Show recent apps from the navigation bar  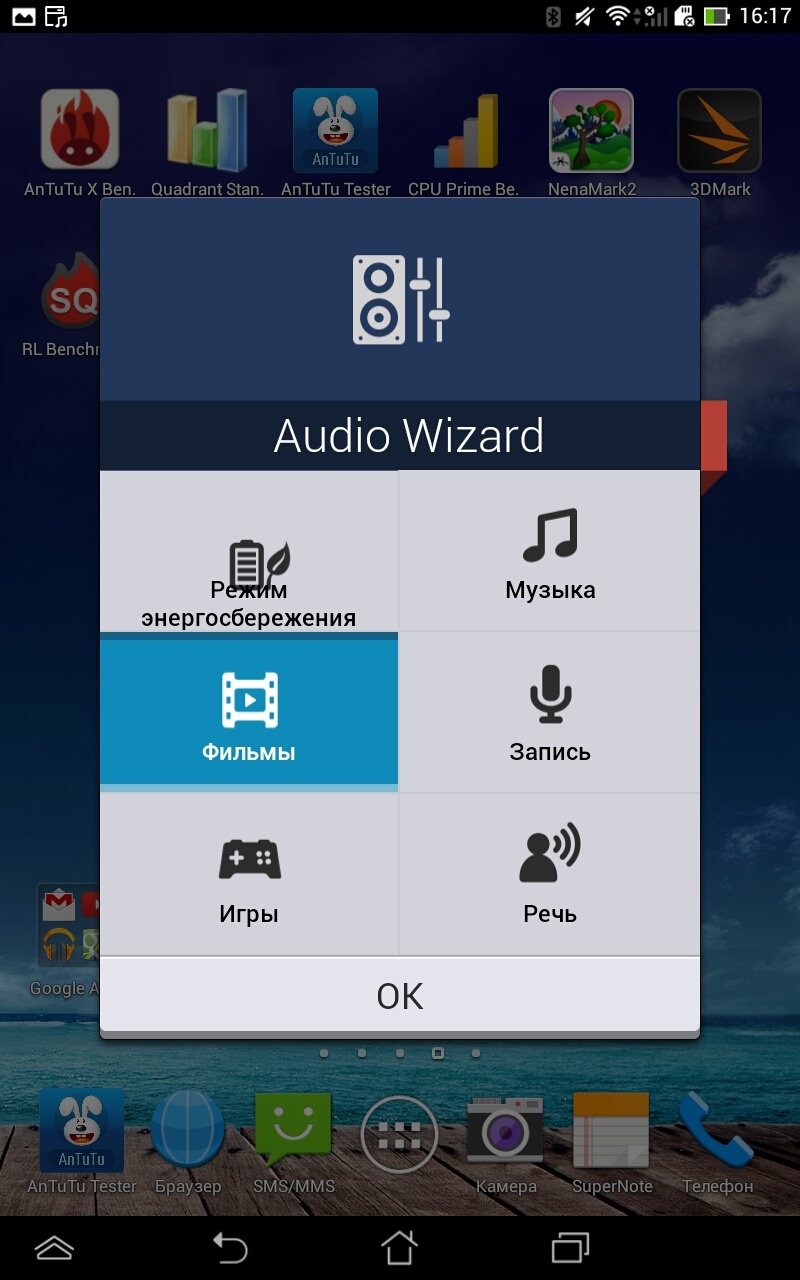pyautogui.click(x=571, y=1247)
